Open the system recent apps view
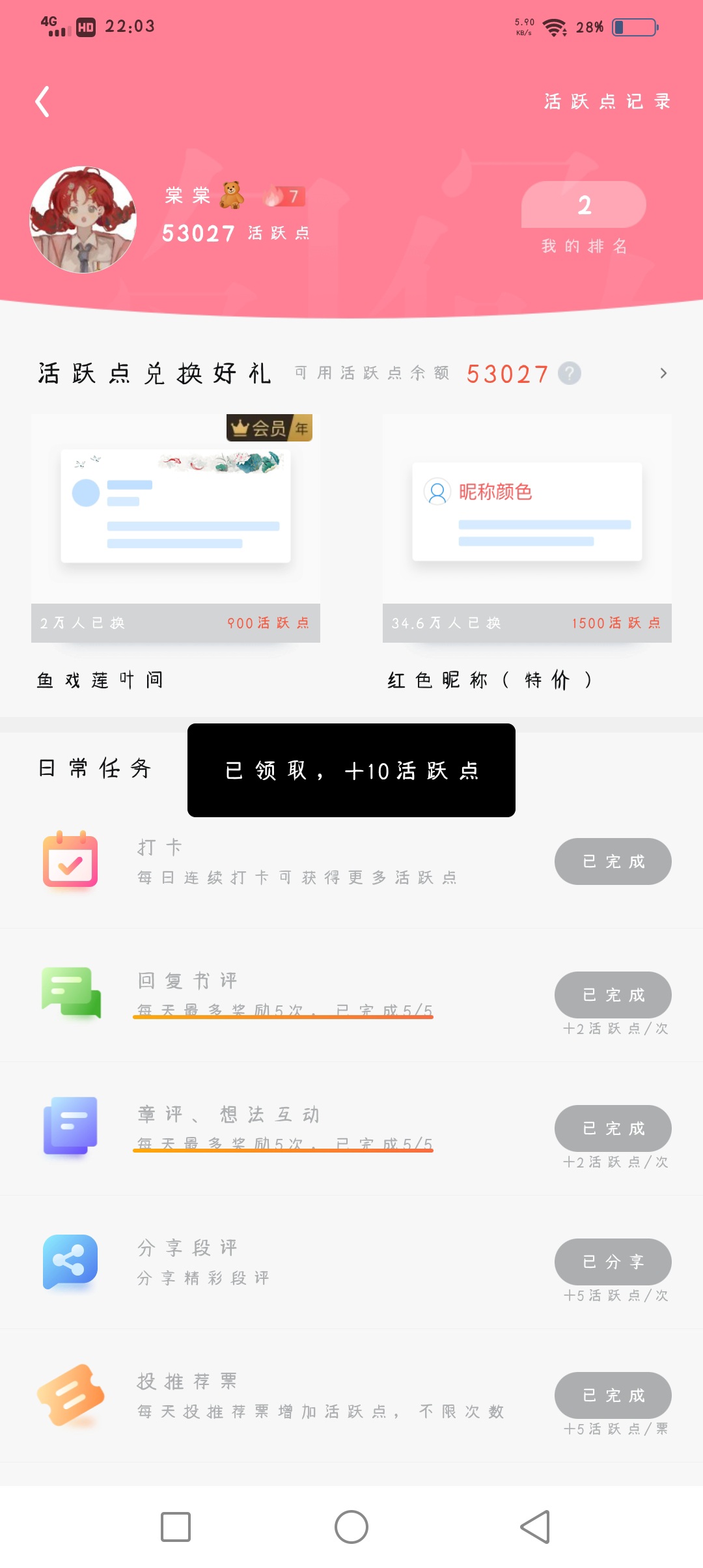703x1568 pixels. coord(176,1526)
